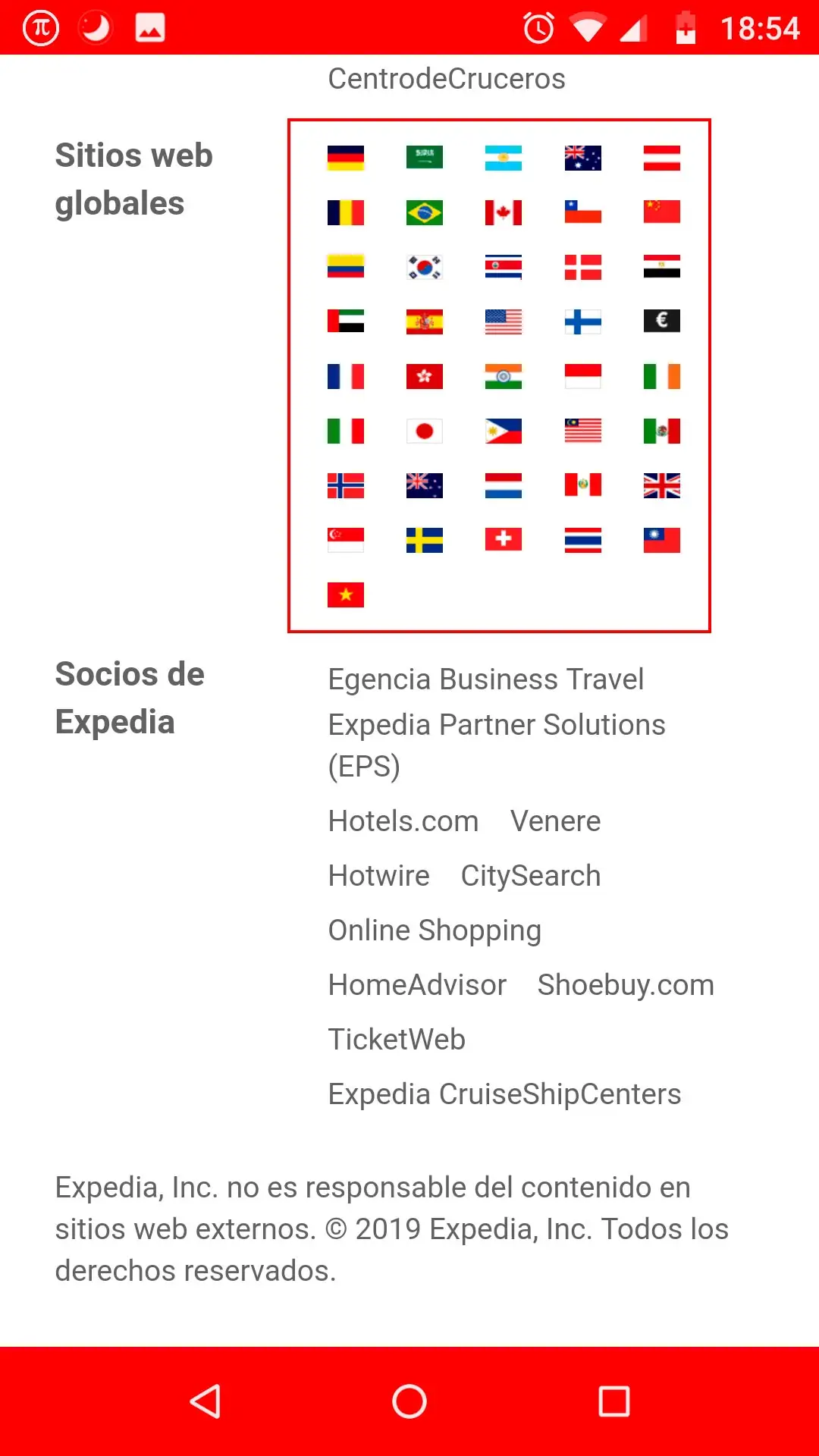Select the Germany flag site
The image size is (819, 1456).
[345, 158]
